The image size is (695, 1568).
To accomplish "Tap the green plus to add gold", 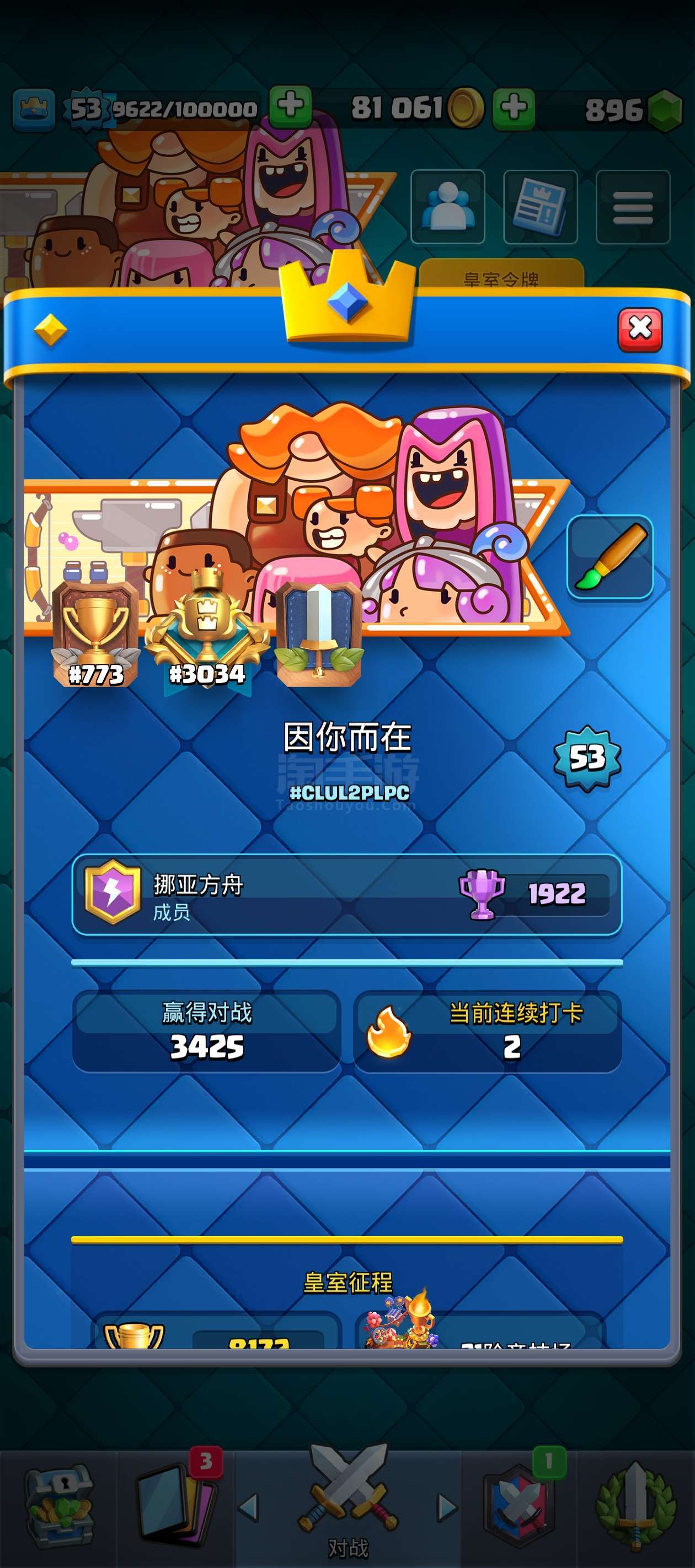I will pos(514,109).
